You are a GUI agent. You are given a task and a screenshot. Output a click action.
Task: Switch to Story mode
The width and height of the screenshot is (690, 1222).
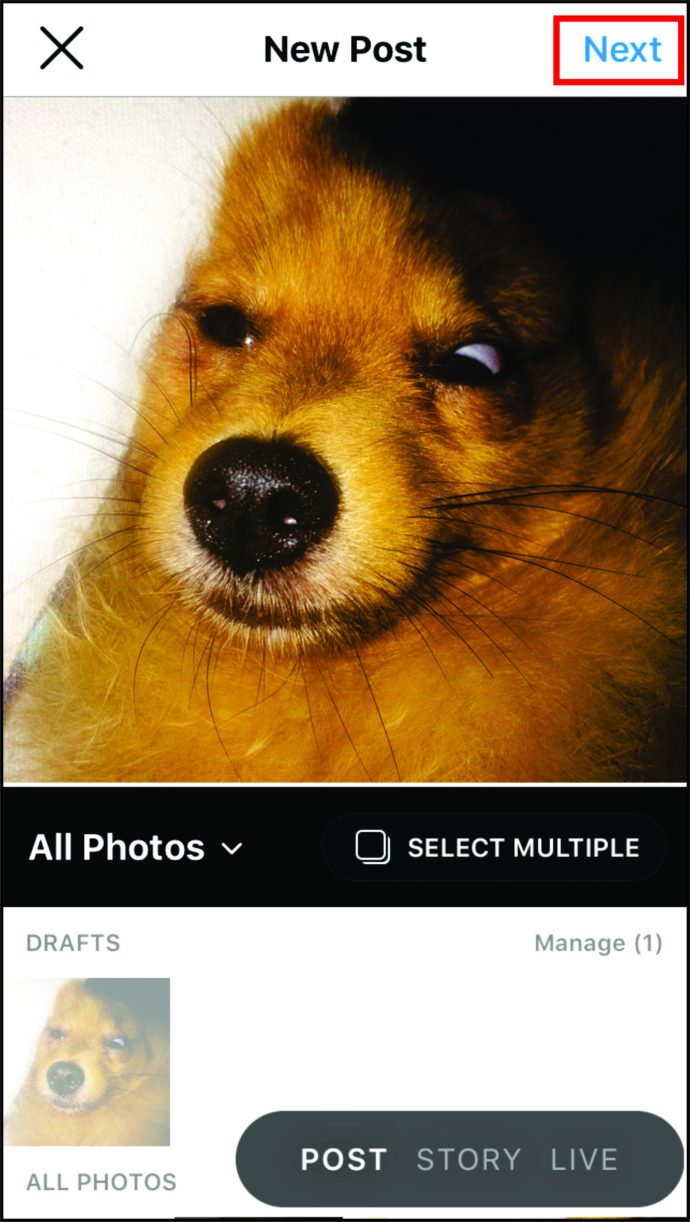pos(468,1159)
